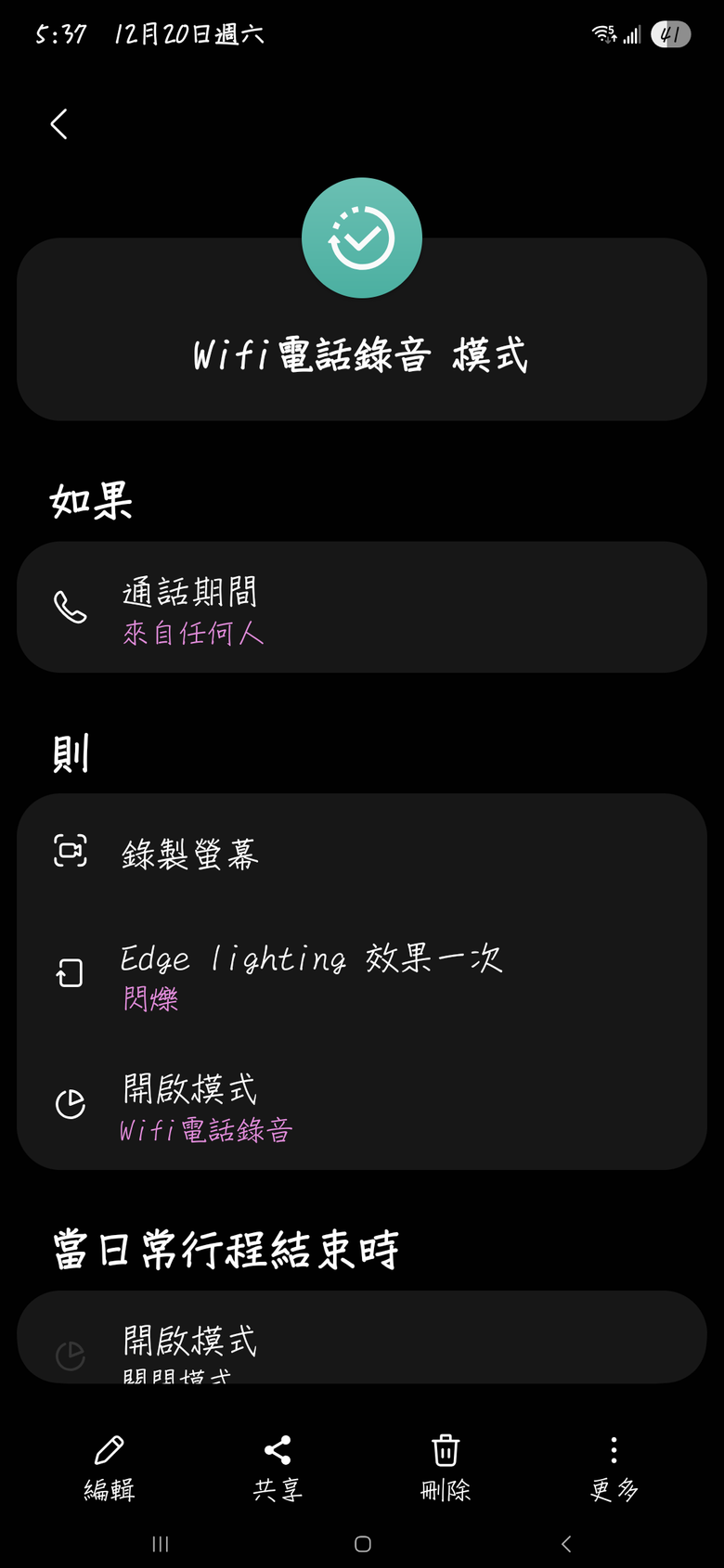
Task: Share this routine via 共享
Action: click(278, 1467)
